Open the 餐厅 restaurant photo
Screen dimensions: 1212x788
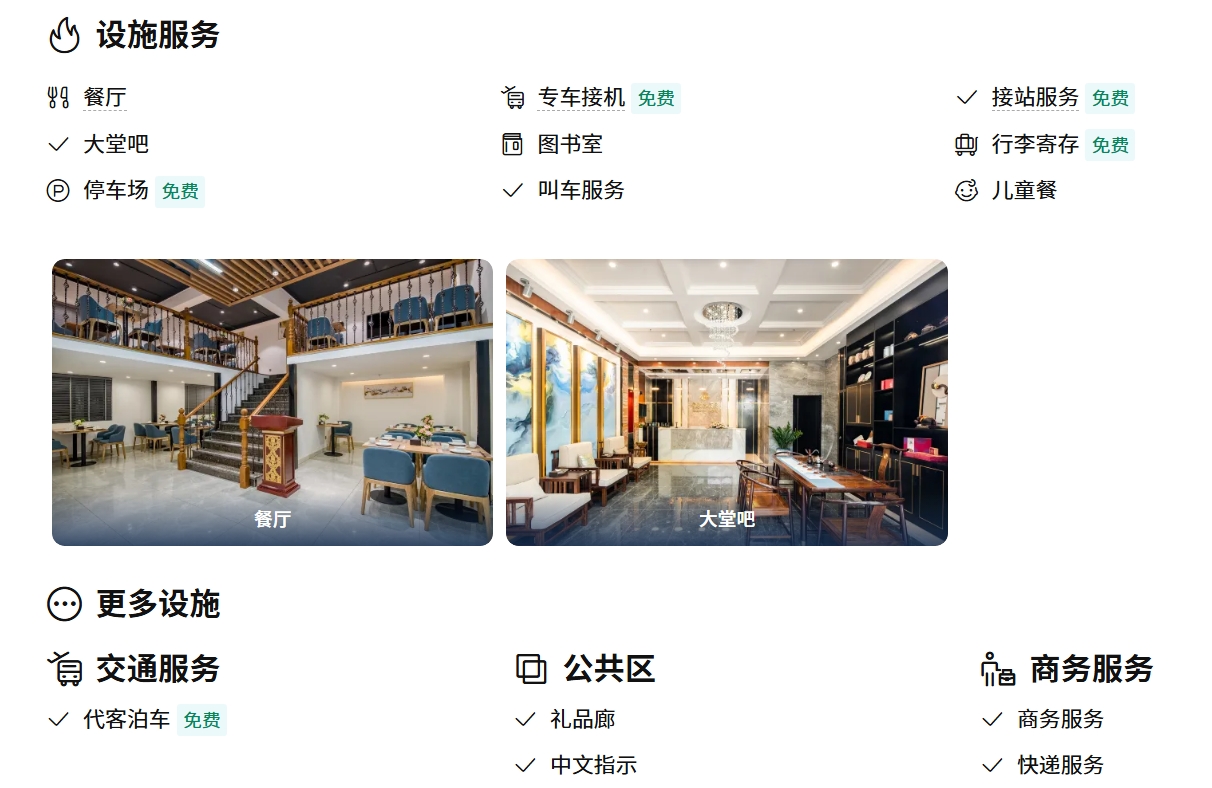(x=272, y=402)
